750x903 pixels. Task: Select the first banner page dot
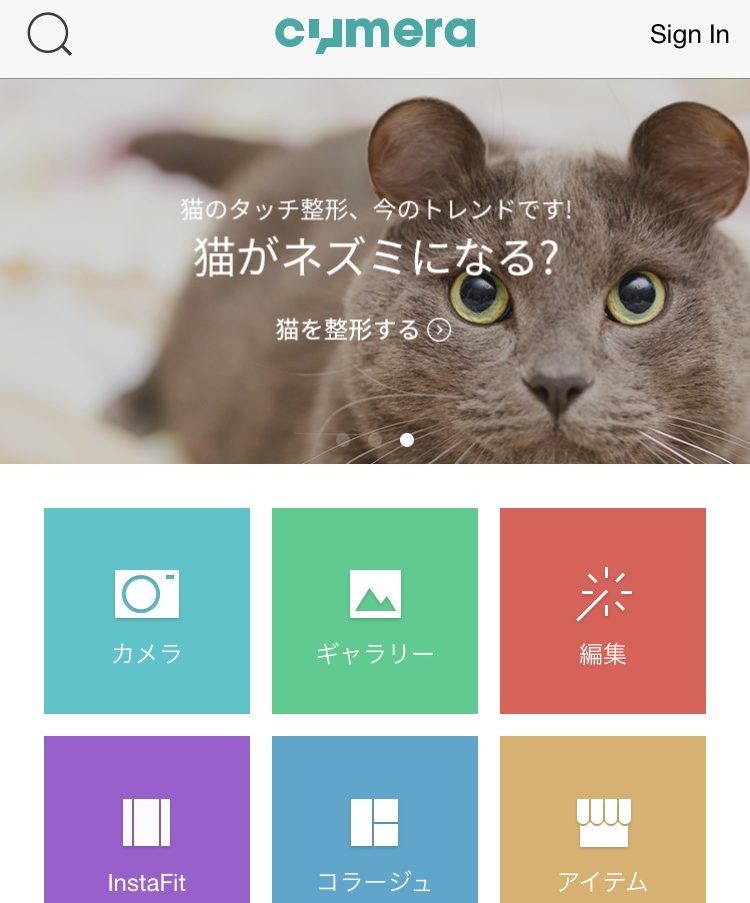point(343,439)
